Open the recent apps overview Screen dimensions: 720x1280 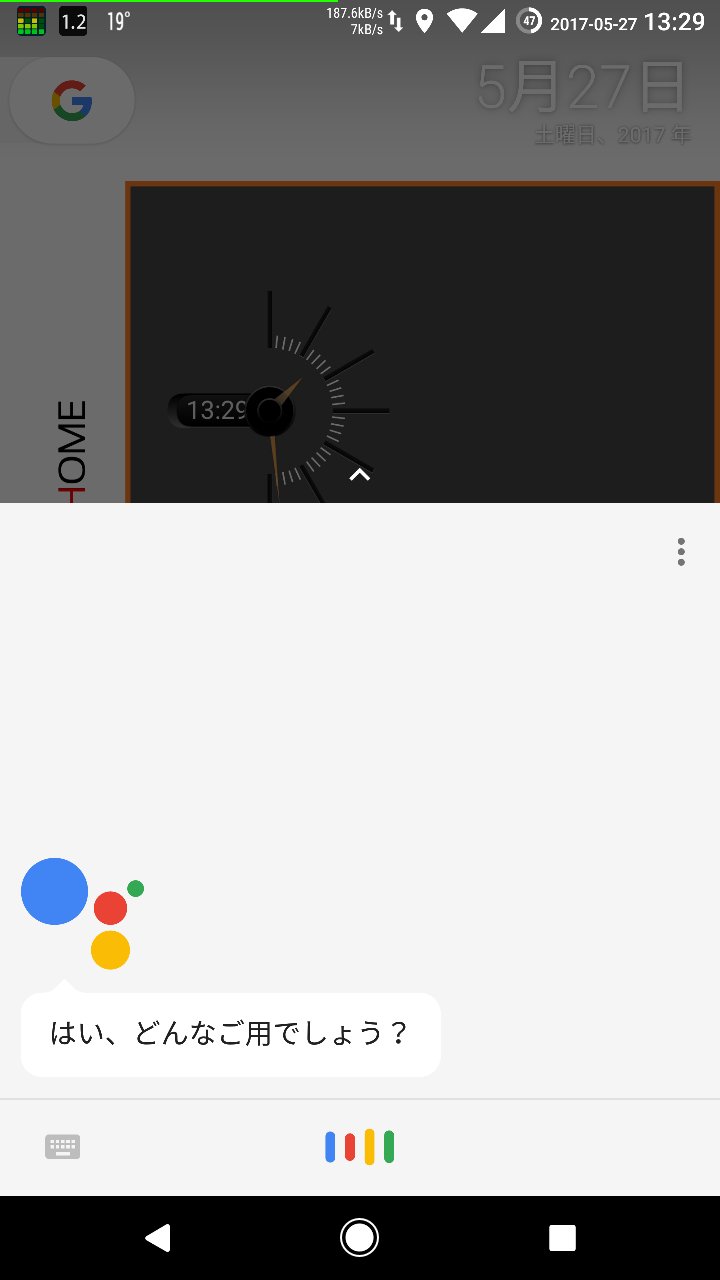coord(562,1238)
